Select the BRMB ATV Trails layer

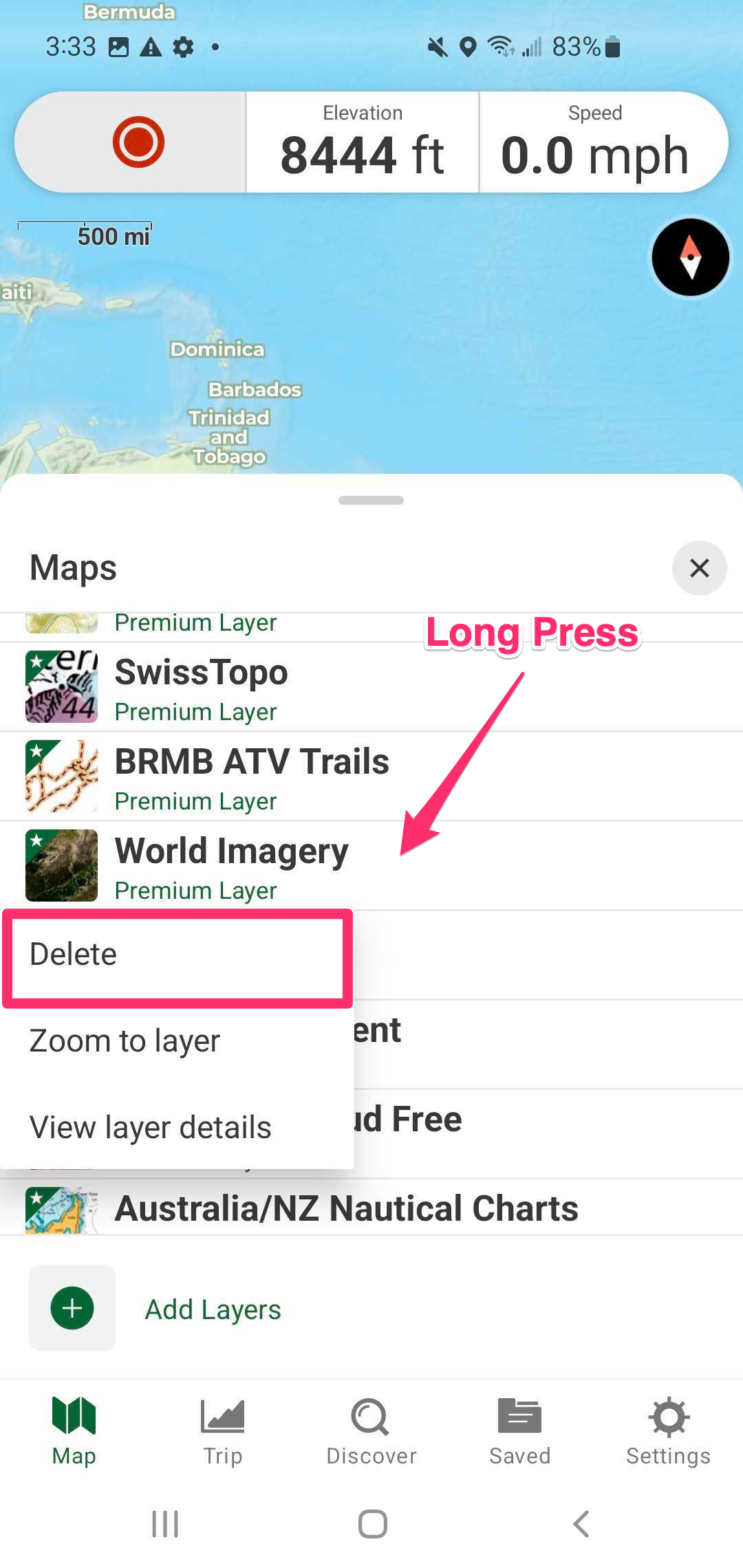pyautogui.click(x=251, y=777)
